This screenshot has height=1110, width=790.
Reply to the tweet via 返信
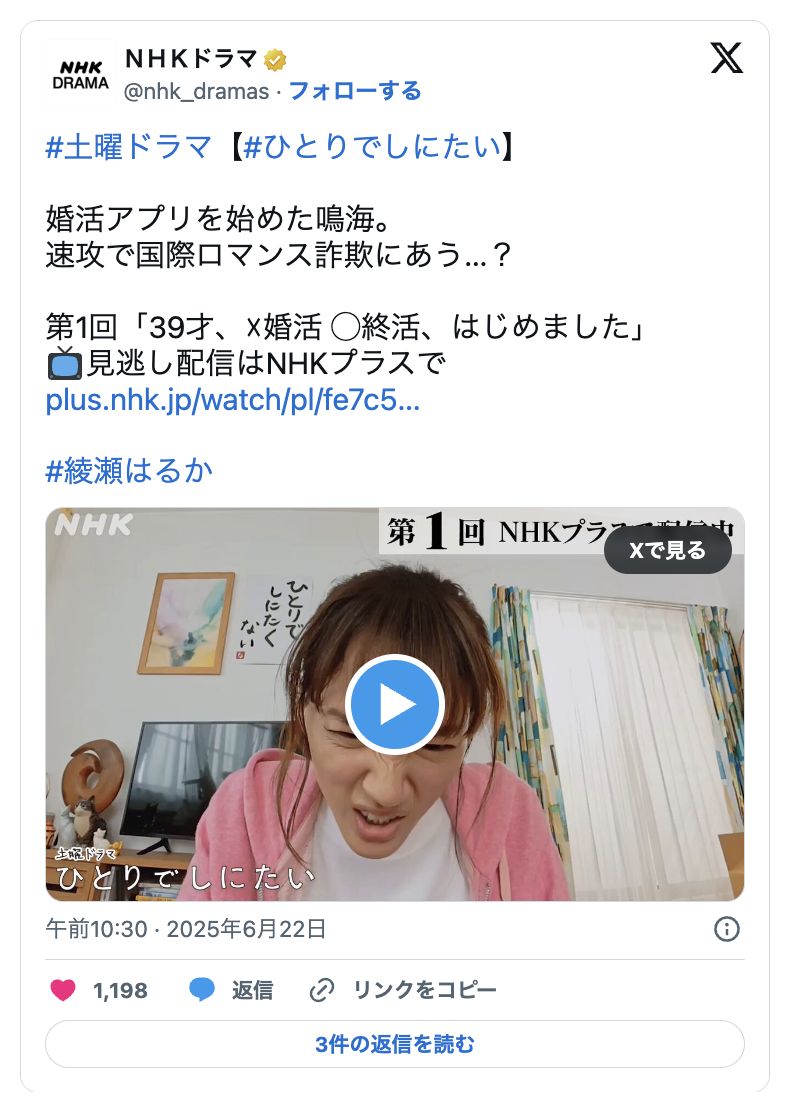point(232,990)
